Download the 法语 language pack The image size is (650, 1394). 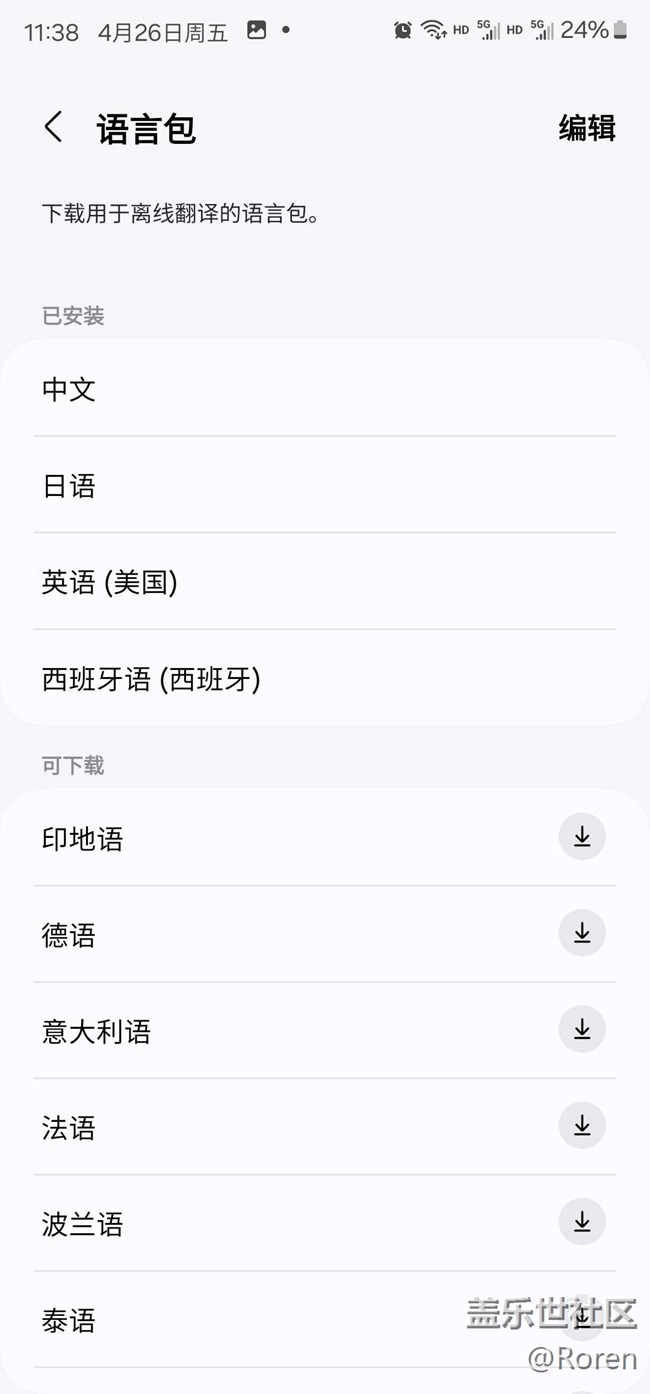[582, 1126]
